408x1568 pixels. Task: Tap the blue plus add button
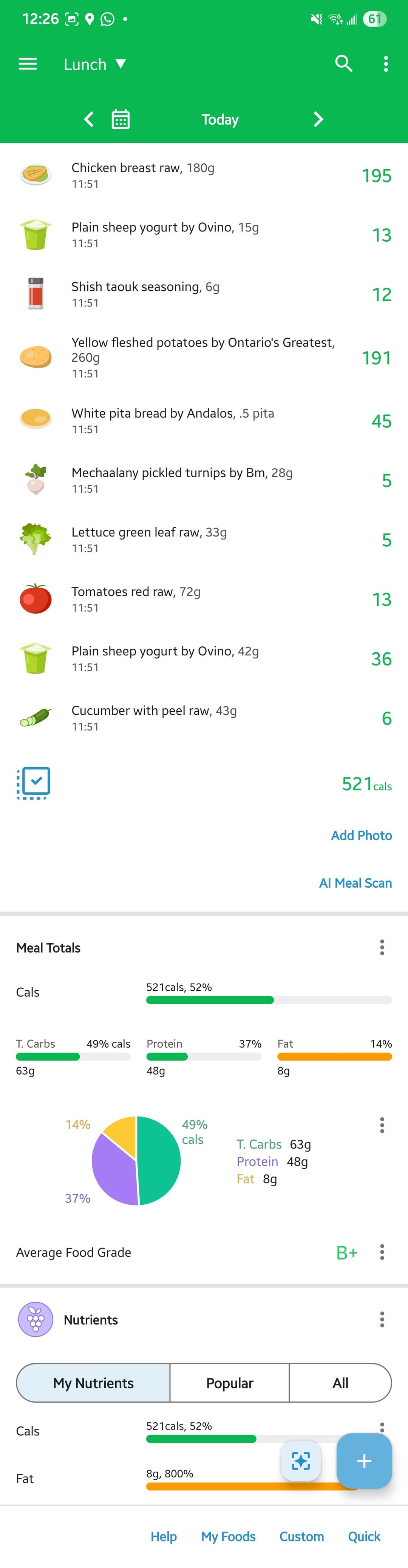click(x=363, y=1460)
